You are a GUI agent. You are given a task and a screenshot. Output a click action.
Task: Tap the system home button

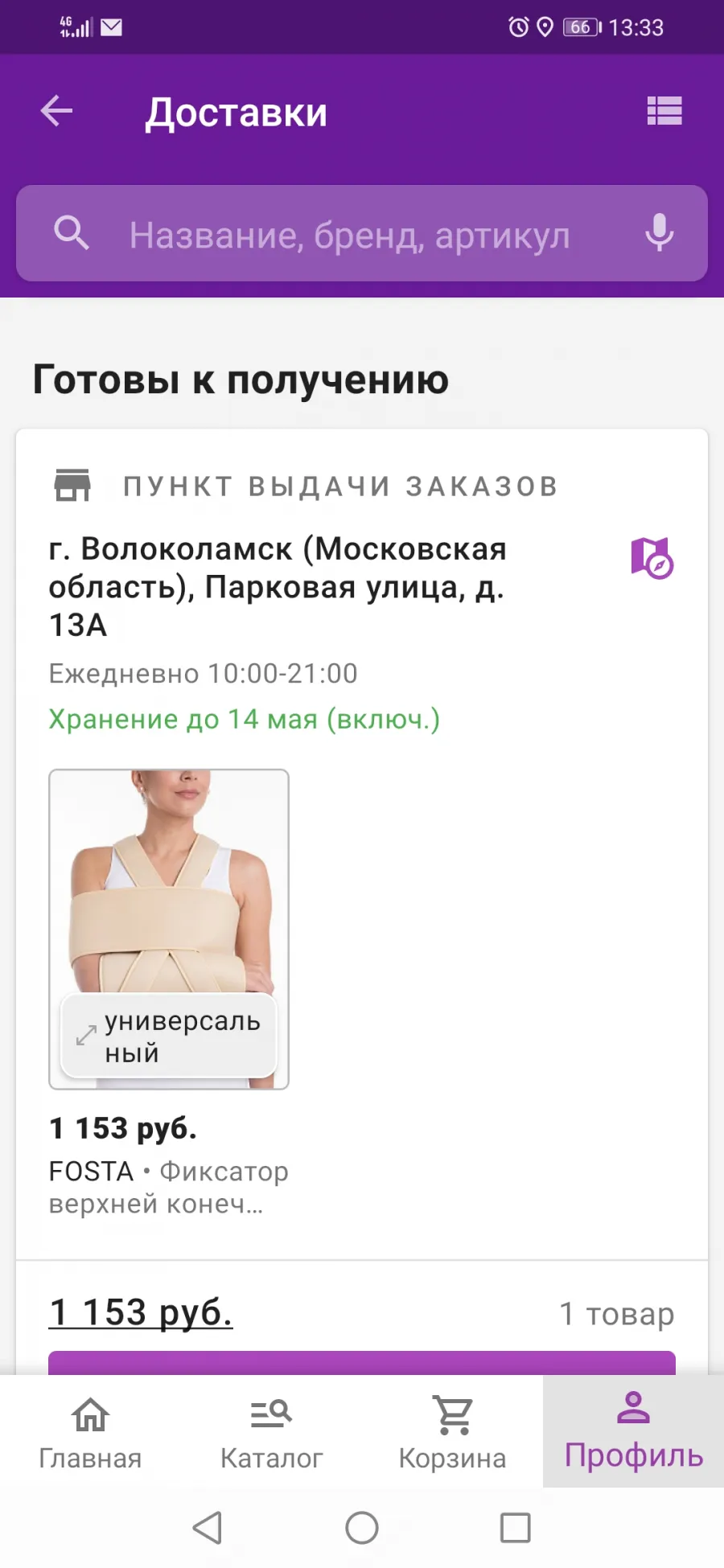pyautogui.click(x=362, y=1528)
